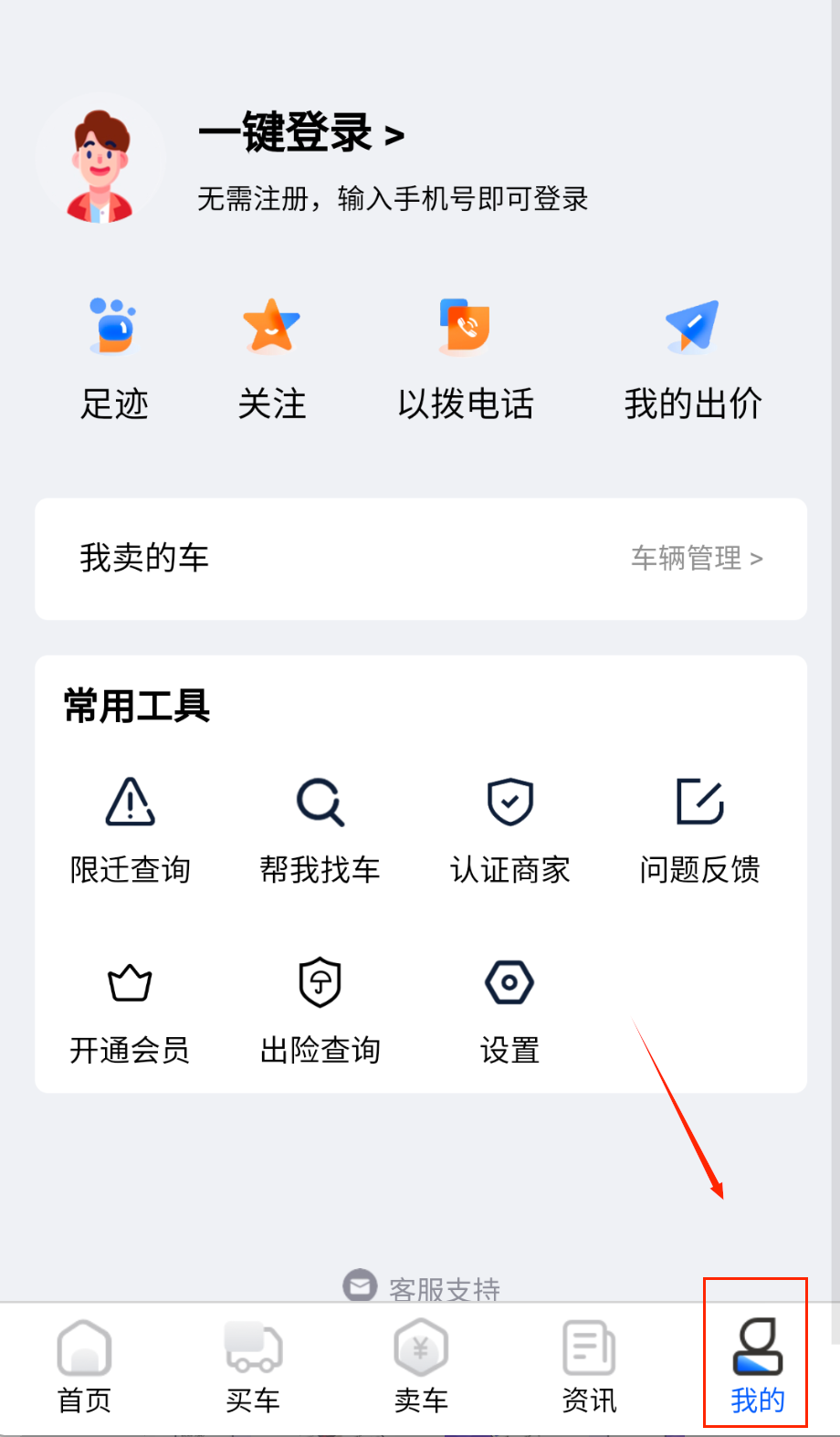Open 以拨电话 call records
This screenshot has height=1437, width=840.
pos(465,358)
